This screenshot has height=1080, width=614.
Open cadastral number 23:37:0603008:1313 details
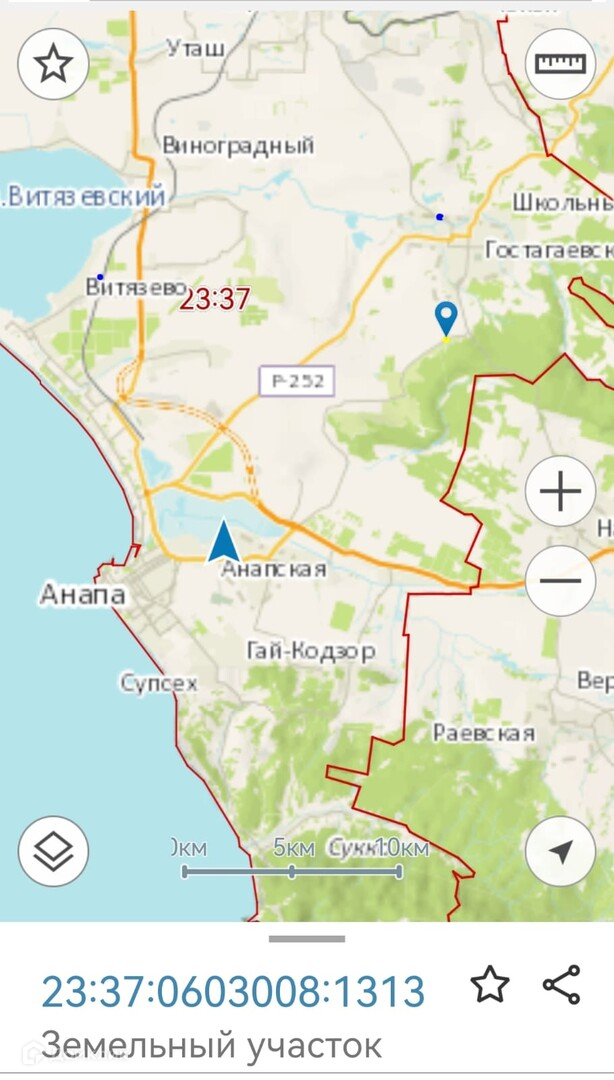(x=233, y=992)
